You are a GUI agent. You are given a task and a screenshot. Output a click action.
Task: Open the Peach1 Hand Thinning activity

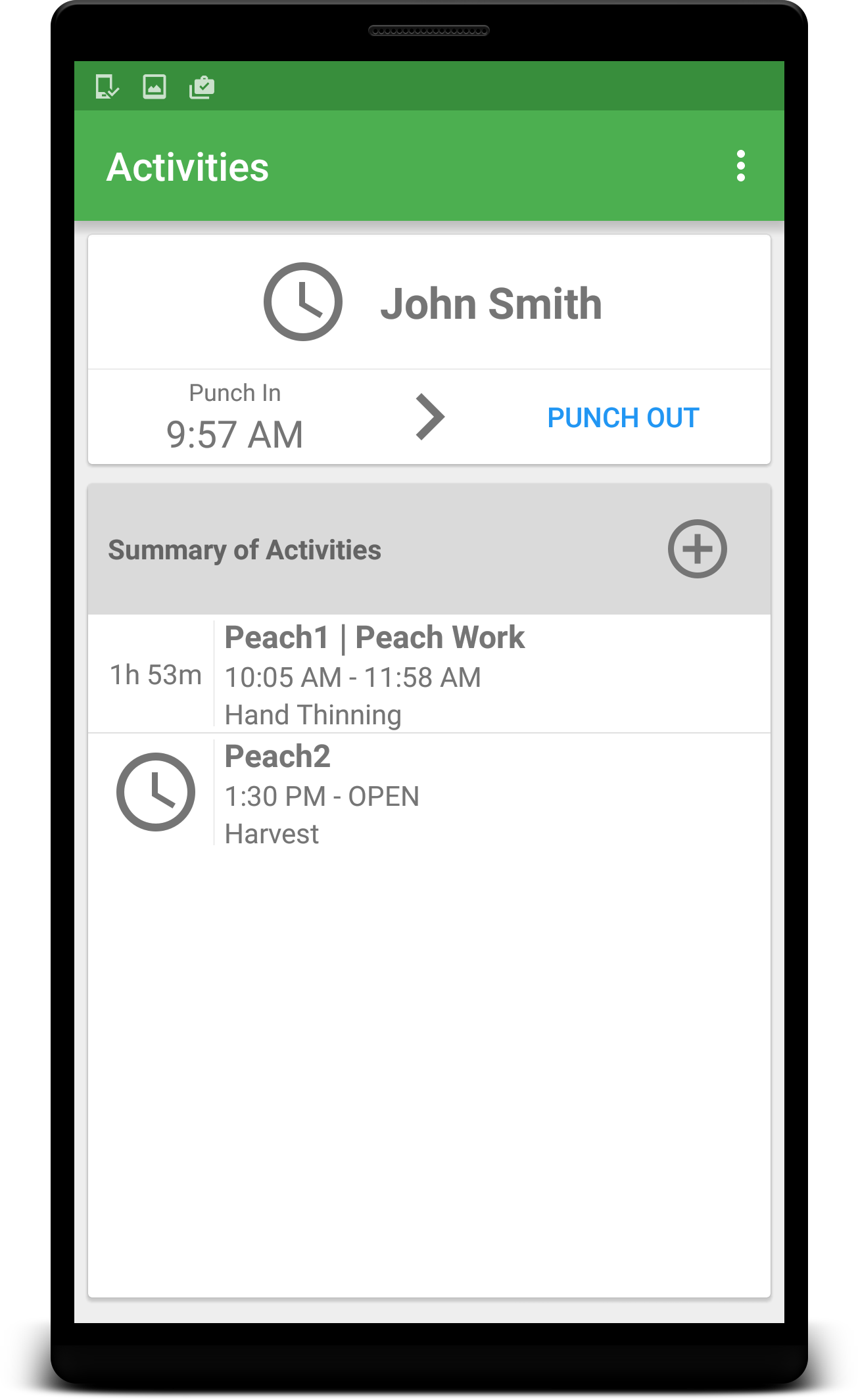tap(429, 674)
